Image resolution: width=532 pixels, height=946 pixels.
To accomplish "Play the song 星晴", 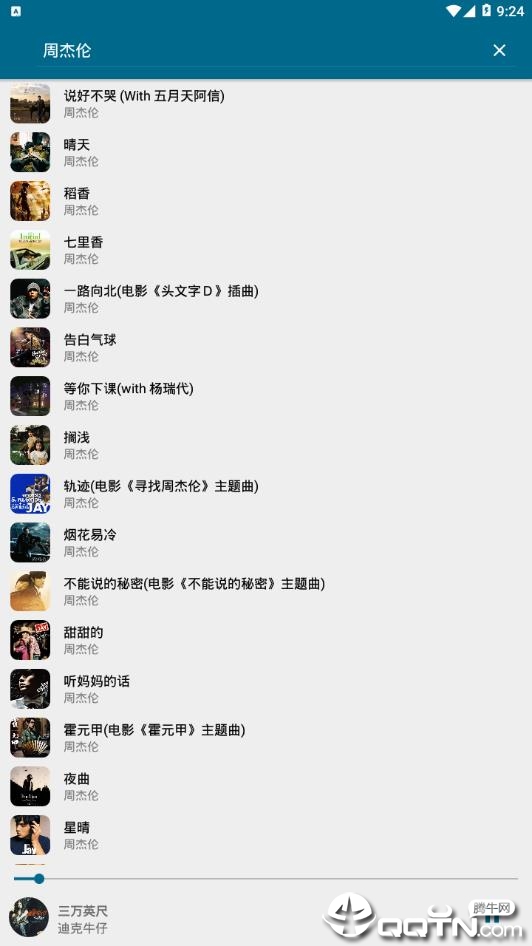I will [266, 836].
